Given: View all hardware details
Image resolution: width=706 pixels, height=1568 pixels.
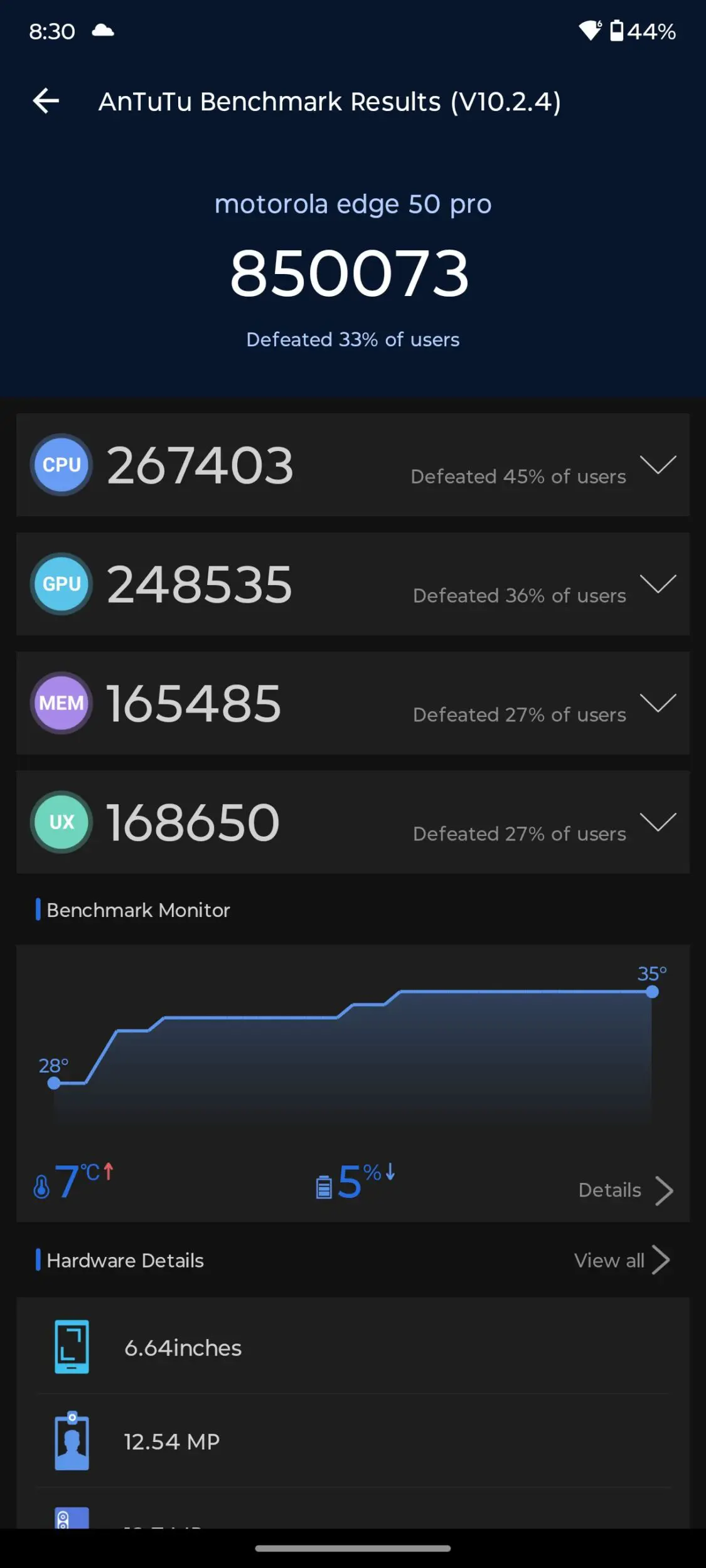Looking at the screenshot, I should (622, 1260).
